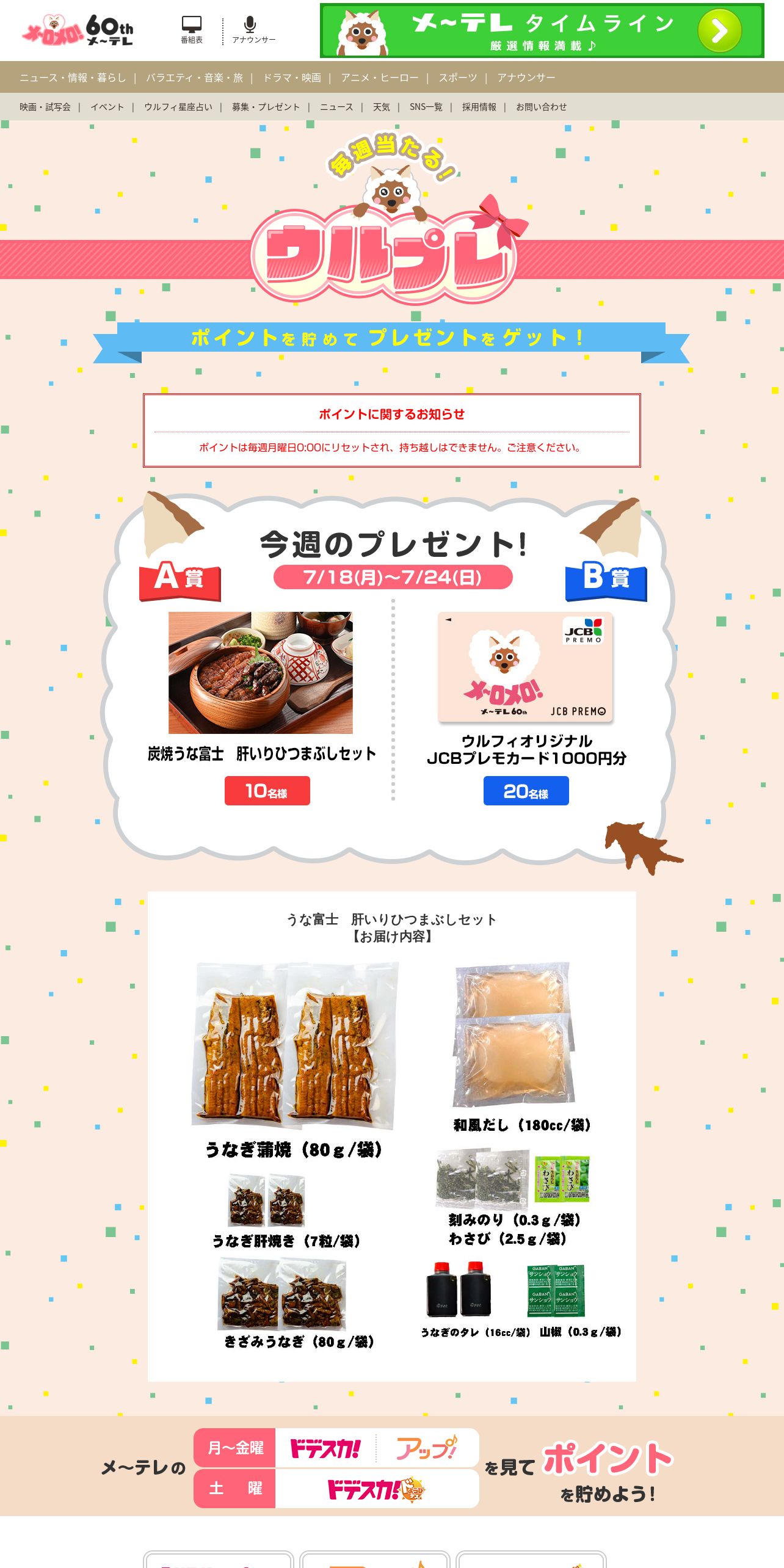Open the 番組表 program guide

(x=192, y=30)
